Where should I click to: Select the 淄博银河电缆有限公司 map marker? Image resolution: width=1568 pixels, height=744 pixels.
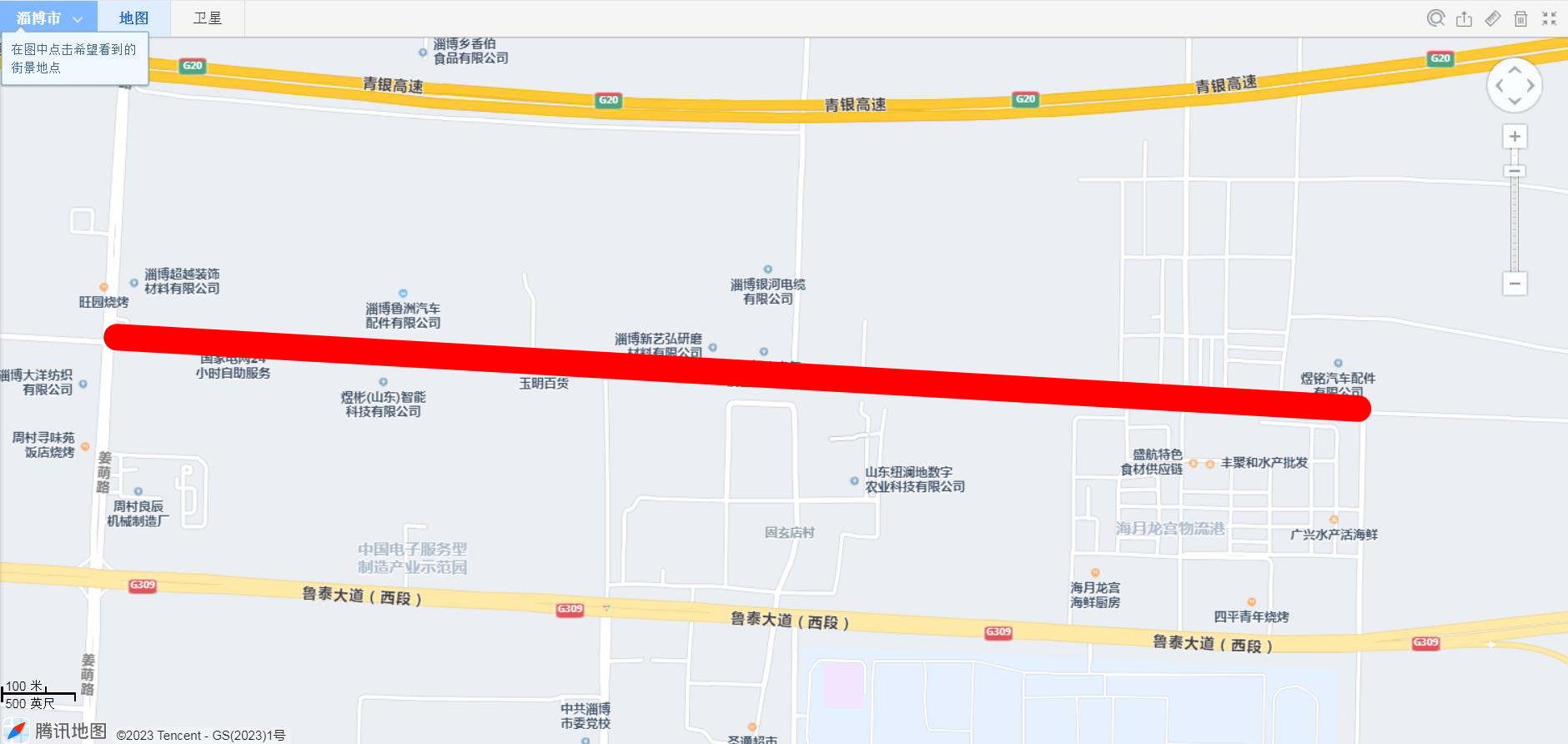click(768, 269)
